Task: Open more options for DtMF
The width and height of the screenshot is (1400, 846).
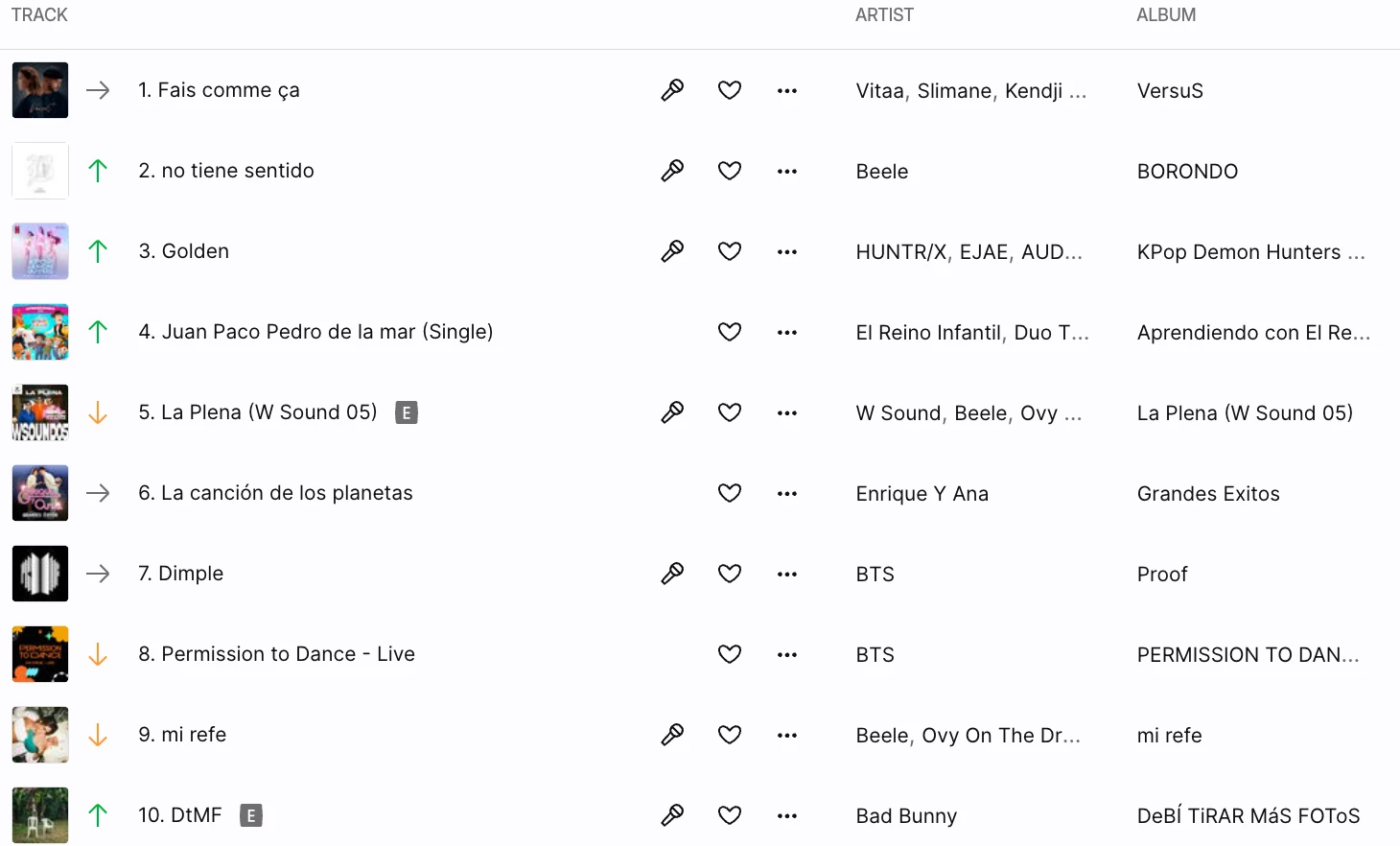Action: coord(787,815)
